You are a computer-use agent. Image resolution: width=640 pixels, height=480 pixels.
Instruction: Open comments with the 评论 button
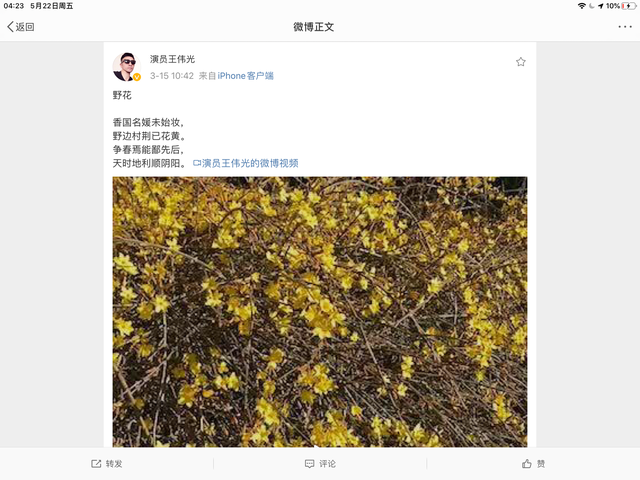320,464
